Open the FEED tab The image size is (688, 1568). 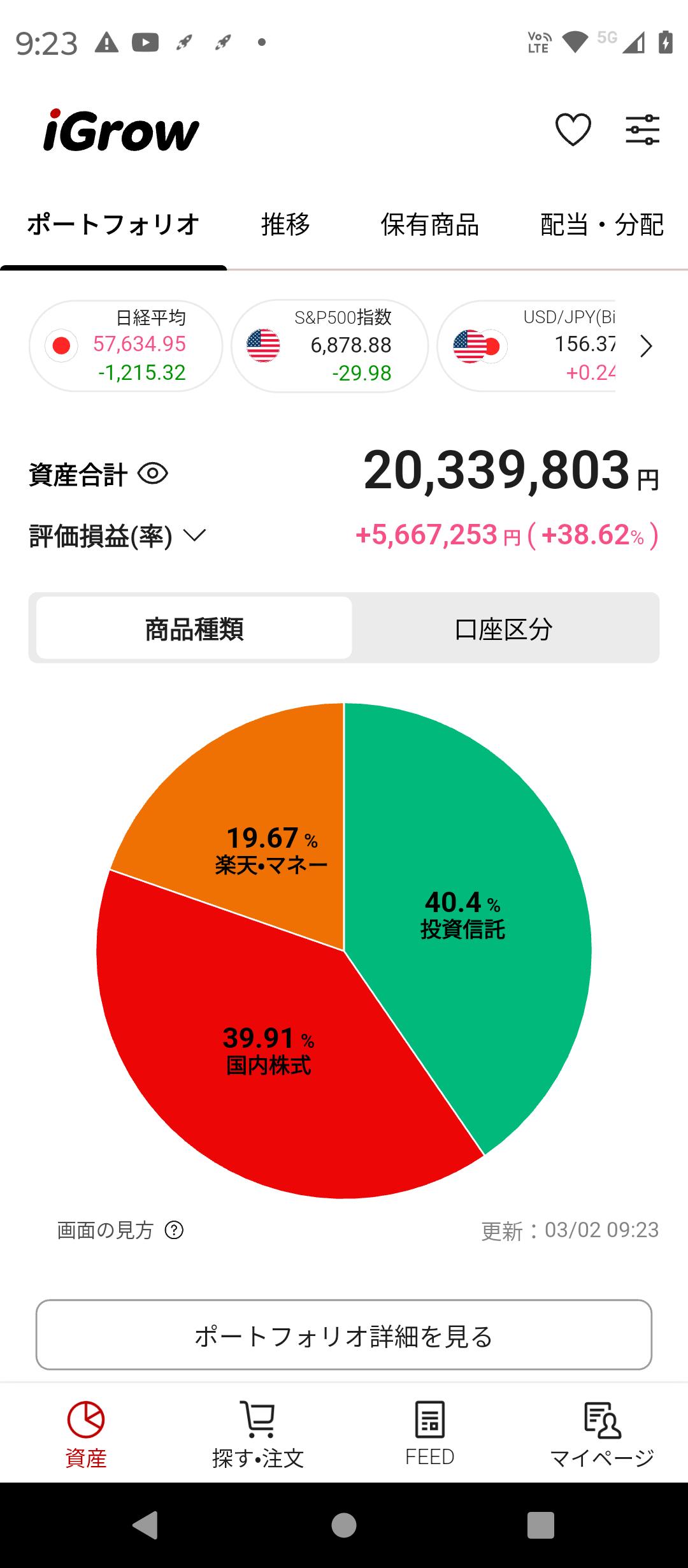pos(430,1434)
